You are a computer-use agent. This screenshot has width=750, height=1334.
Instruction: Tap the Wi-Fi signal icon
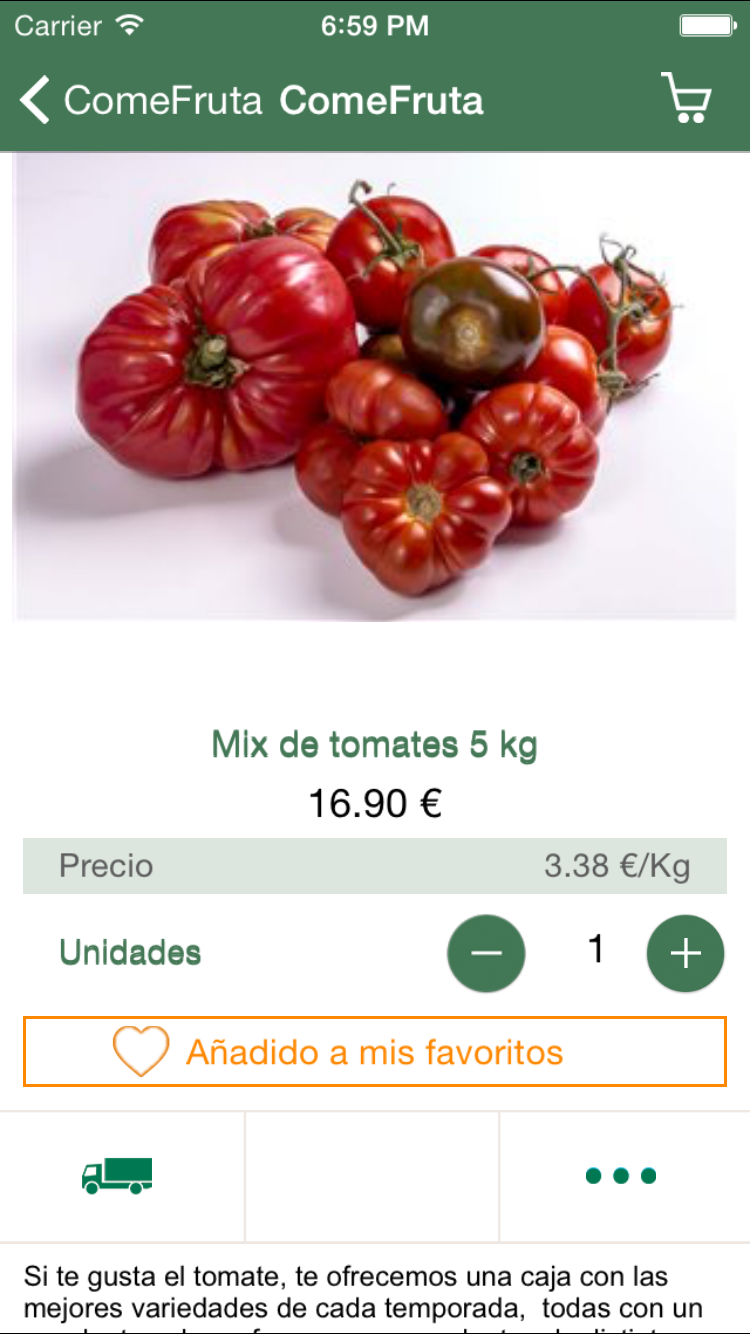coord(131,25)
